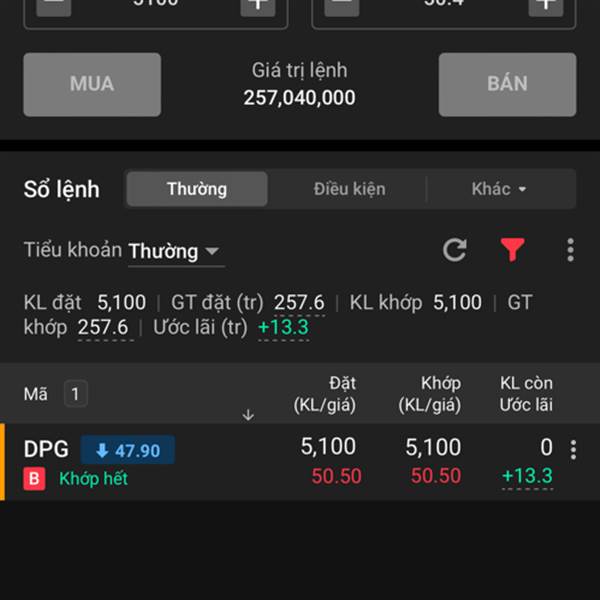This screenshot has width=600, height=600.
Task: Open the Tiểu khoản Thường dropdown
Action: tap(174, 251)
